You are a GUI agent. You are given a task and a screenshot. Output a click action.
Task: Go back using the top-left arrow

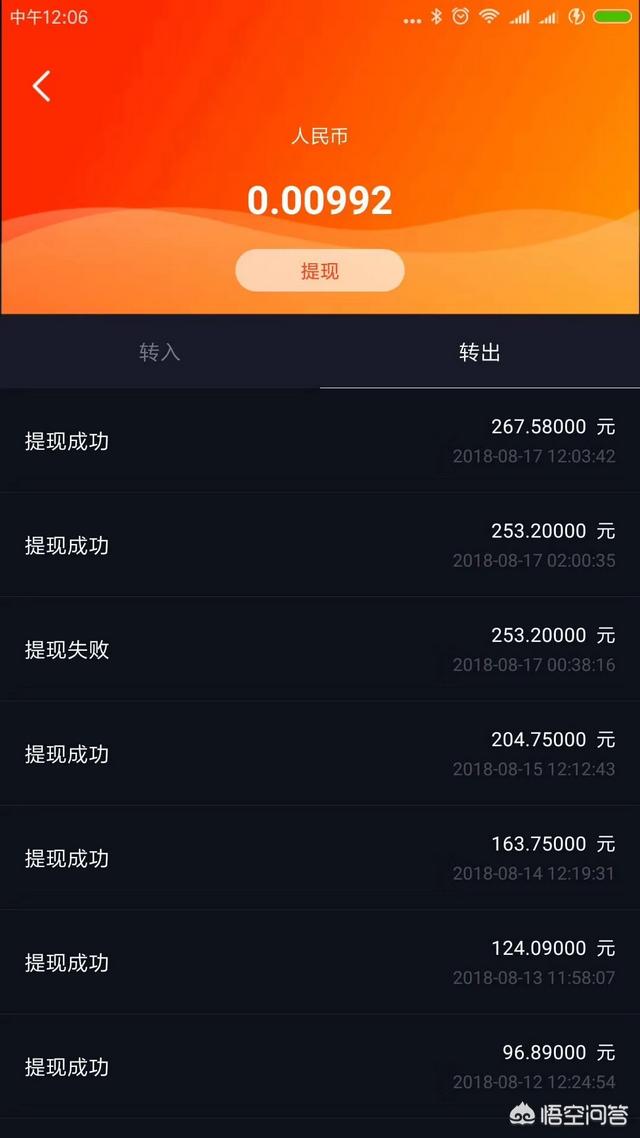[41, 86]
